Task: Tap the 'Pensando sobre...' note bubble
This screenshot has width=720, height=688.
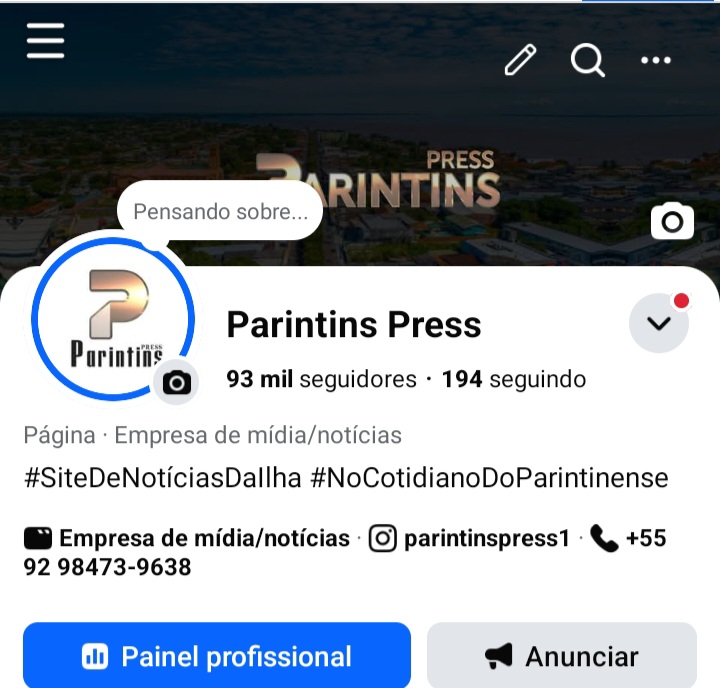Action: pos(220,212)
